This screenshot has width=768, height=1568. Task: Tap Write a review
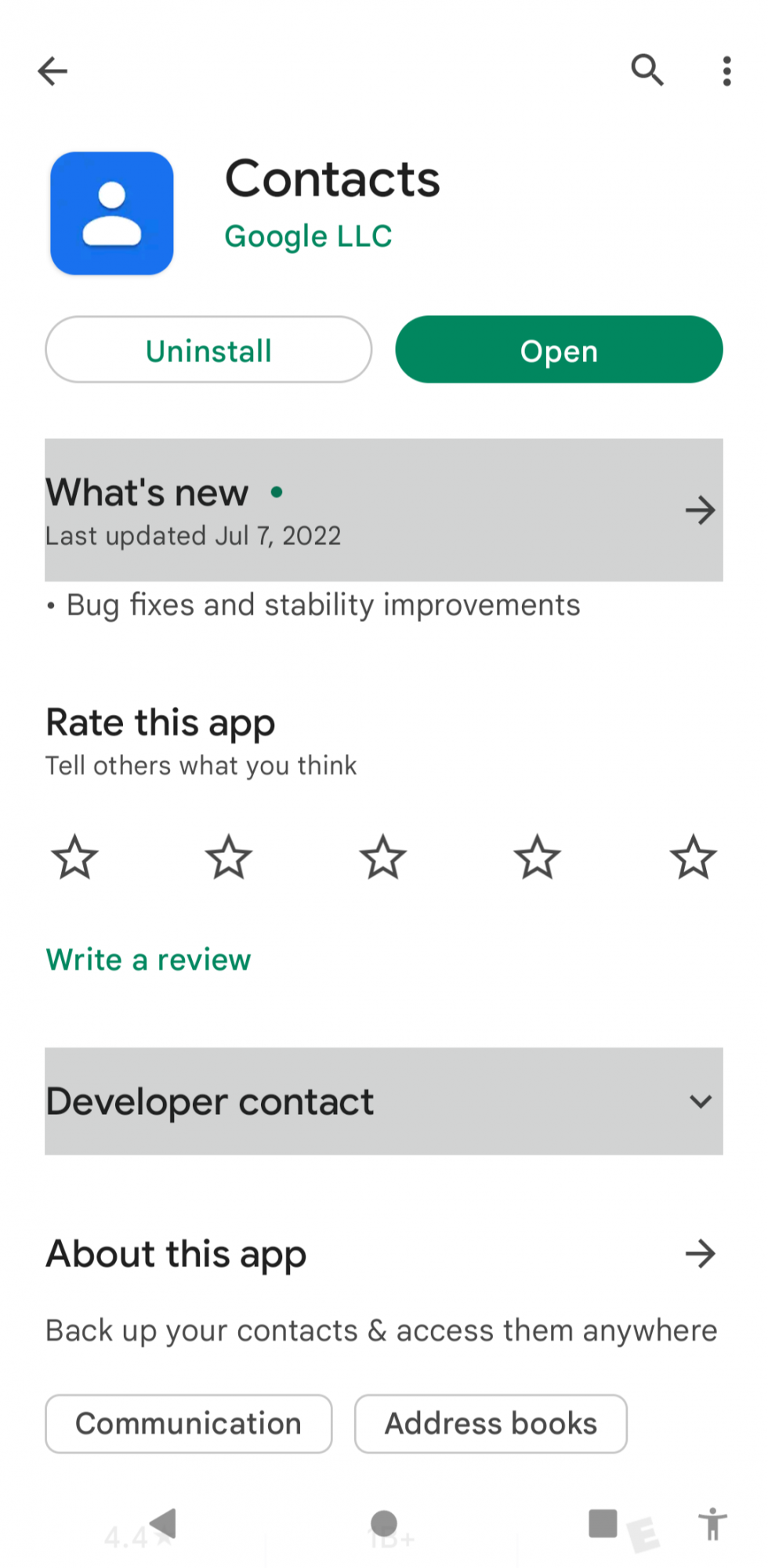click(x=148, y=960)
